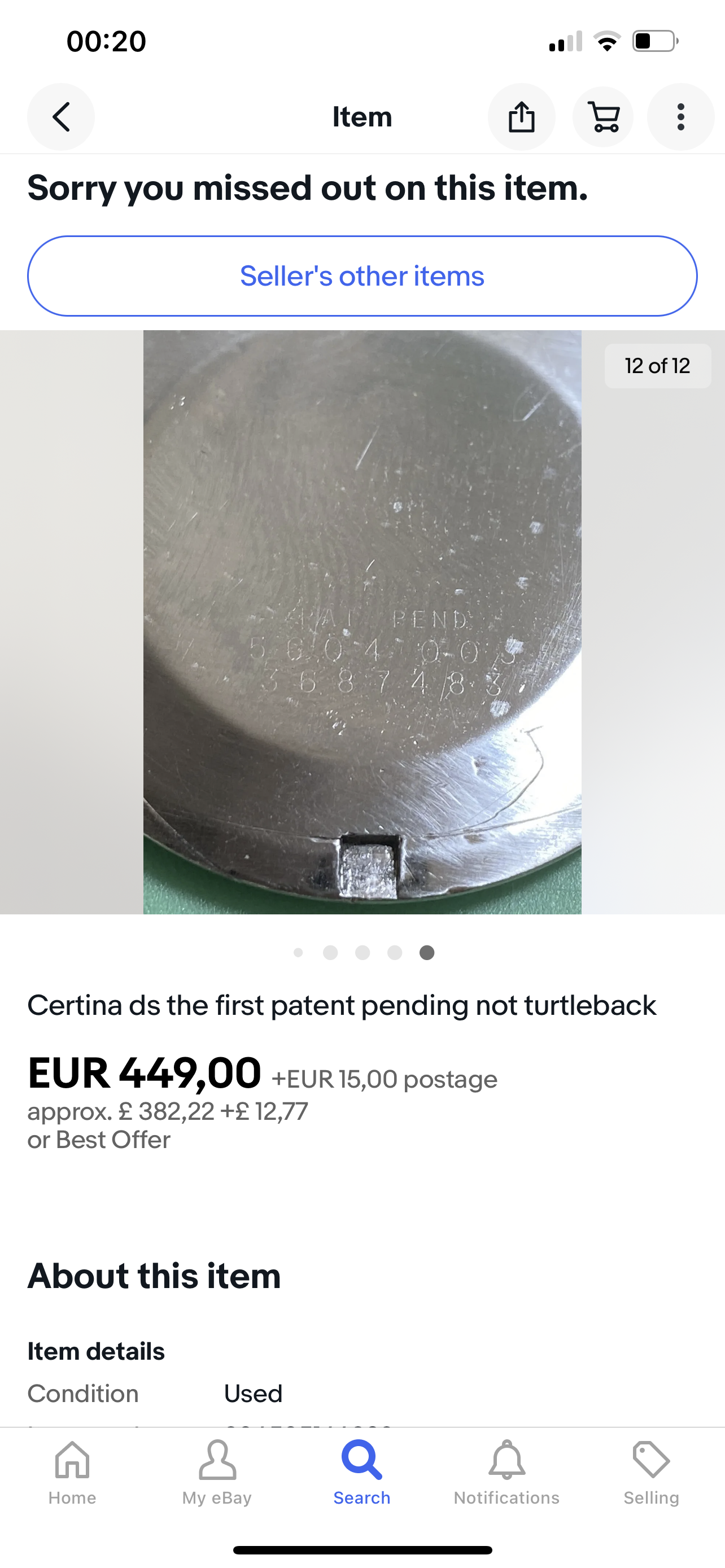Switch to the Home tab
This screenshot has width=725, height=1568.
click(72, 1472)
